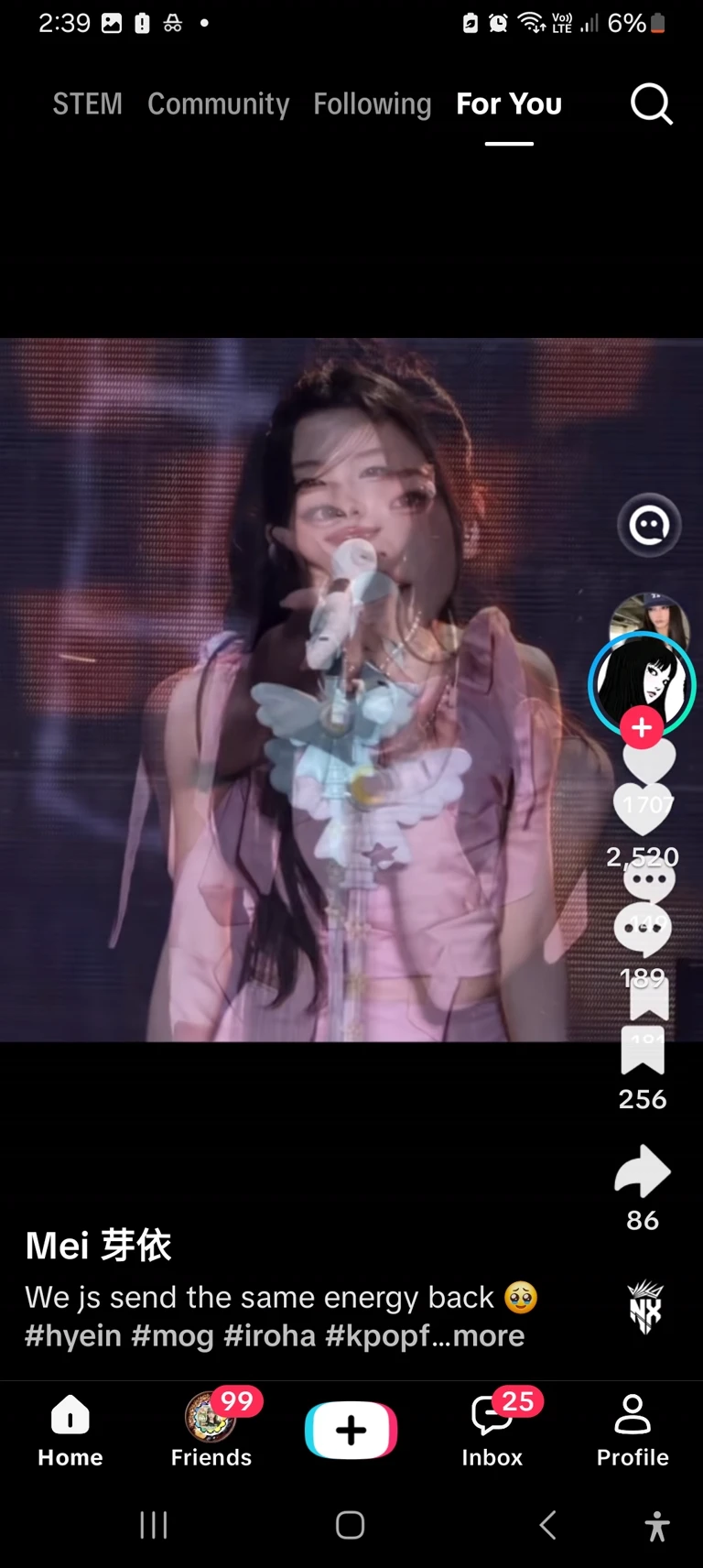The height and width of the screenshot is (1568, 703).
Task: Open the Inbox tab
Action: point(492,1431)
